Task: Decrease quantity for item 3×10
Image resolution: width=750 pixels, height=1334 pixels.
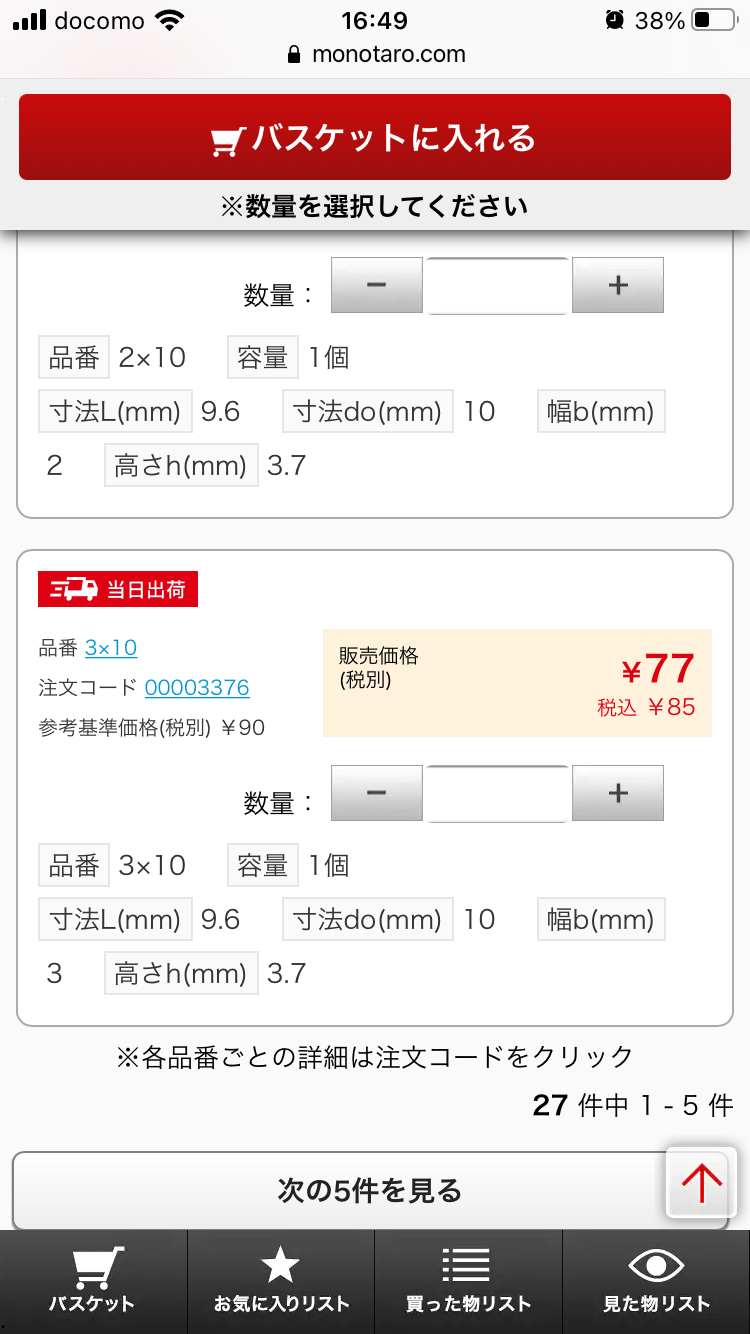Action: (376, 793)
